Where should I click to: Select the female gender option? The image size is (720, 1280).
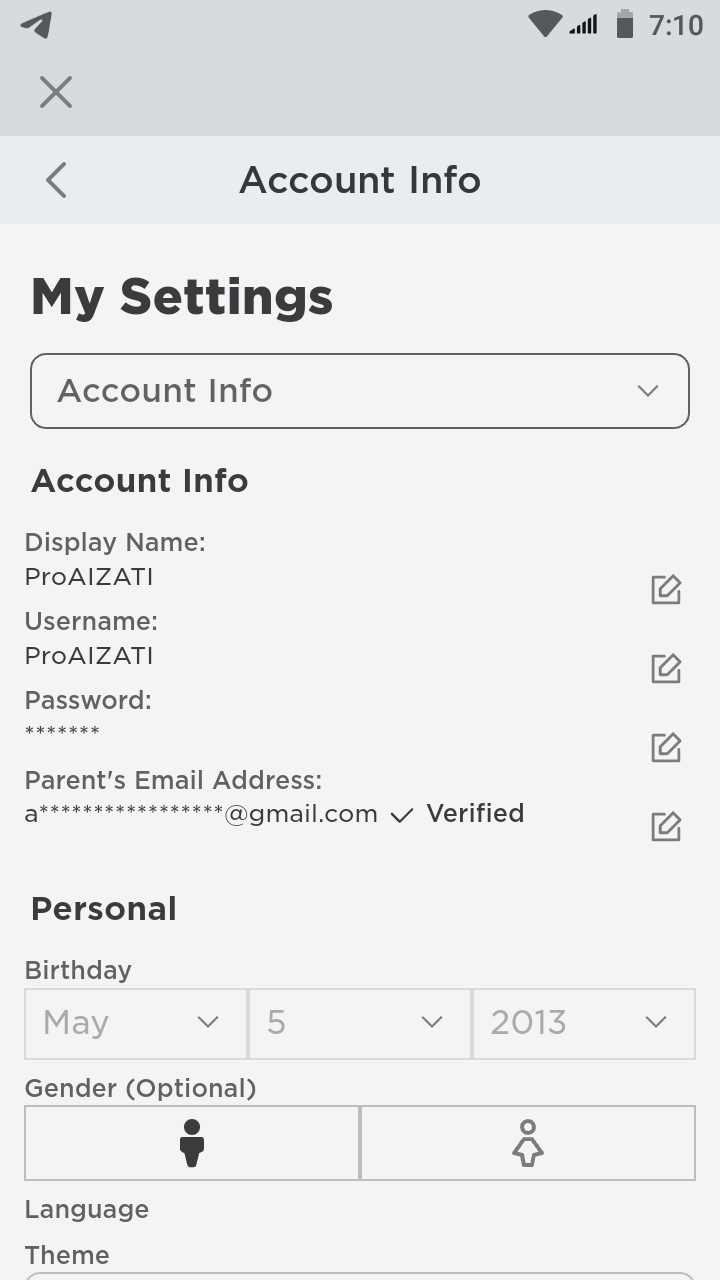[x=528, y=1143]
